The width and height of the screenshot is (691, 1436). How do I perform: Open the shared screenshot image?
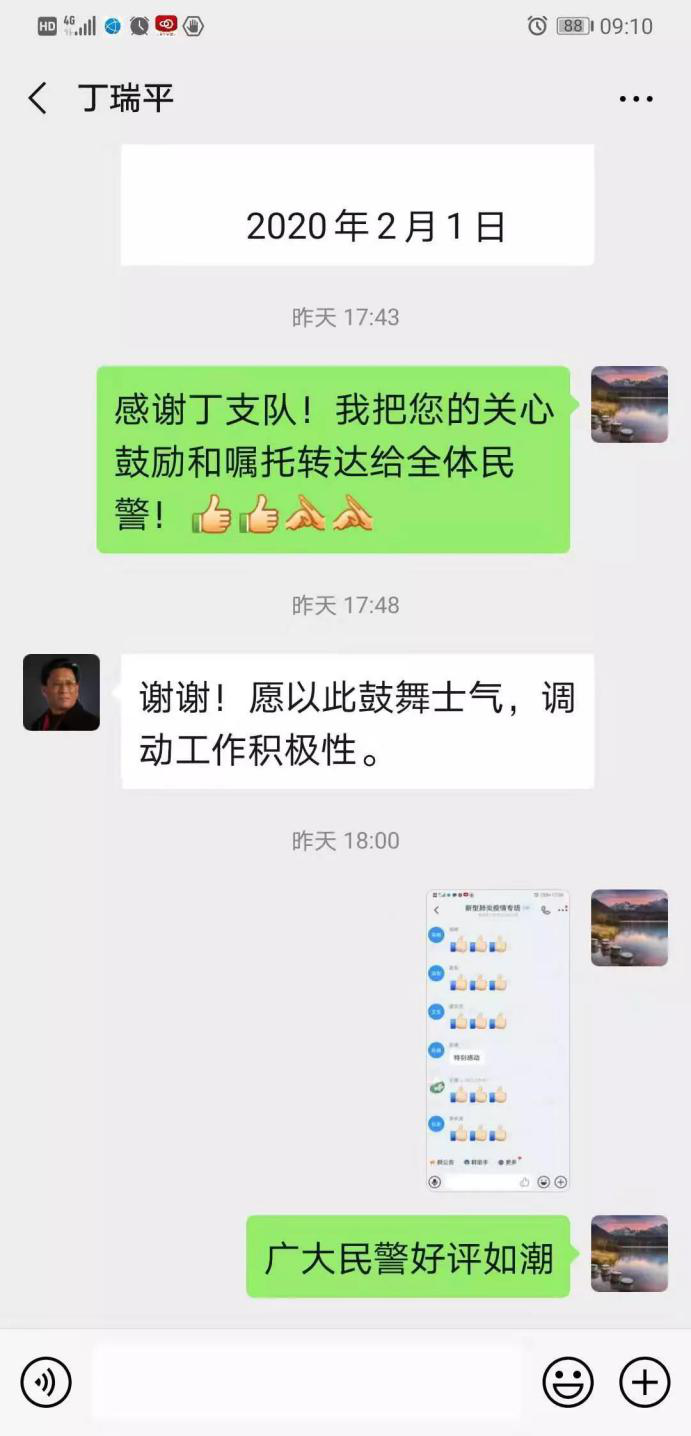pos(498,1040)
